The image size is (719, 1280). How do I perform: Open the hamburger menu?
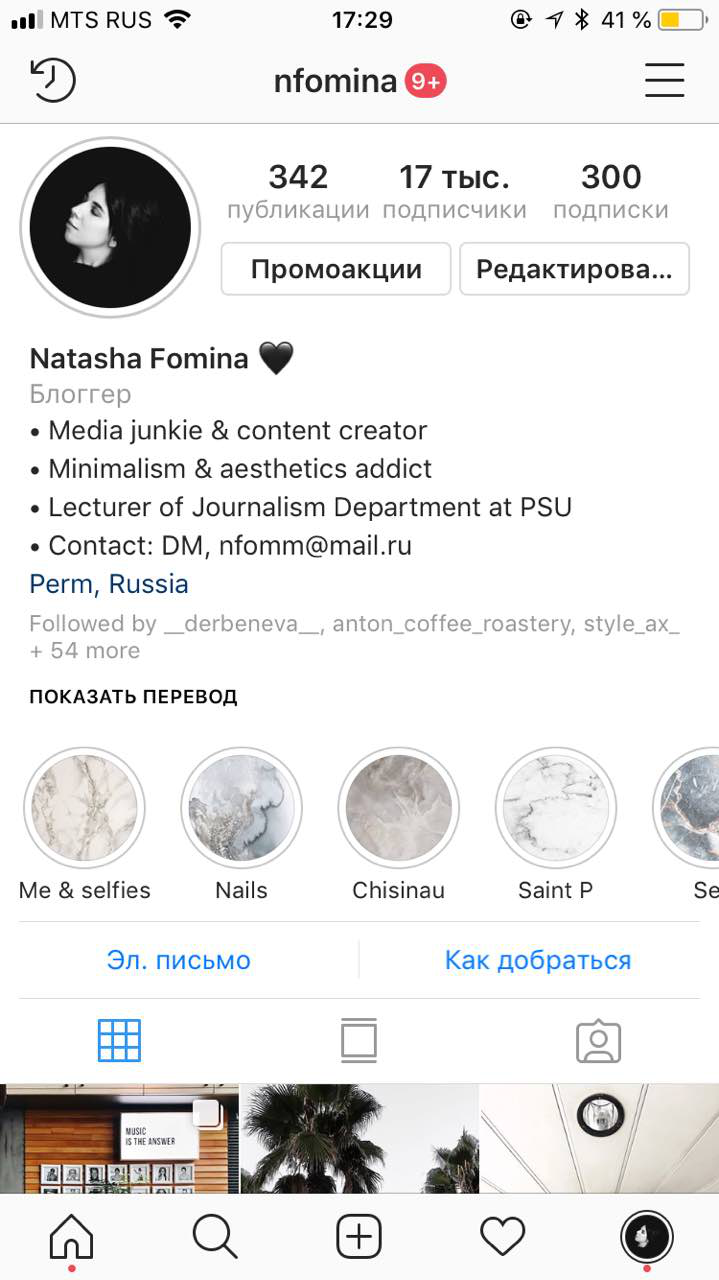pyautogui.click(x=664, y=80)
